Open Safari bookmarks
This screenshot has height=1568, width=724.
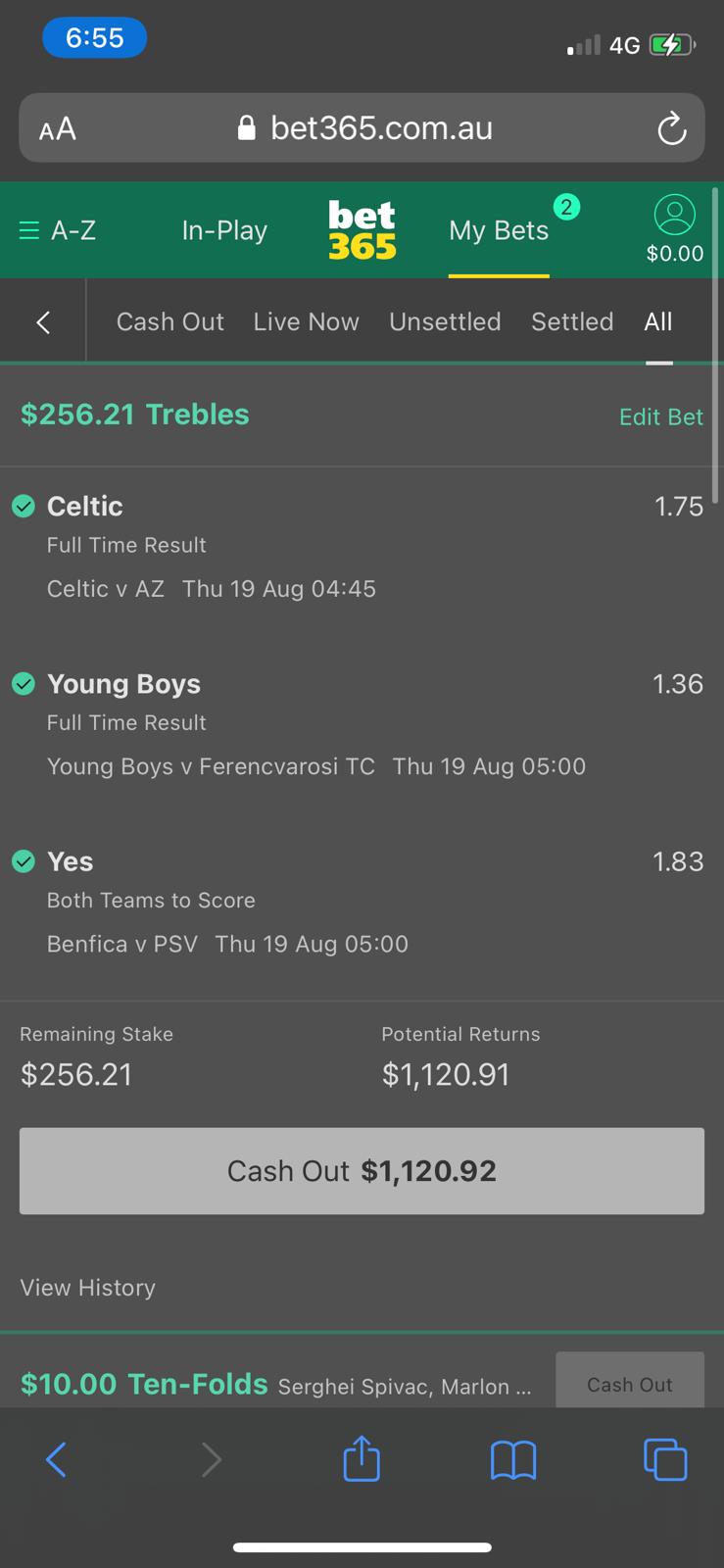[513, 1459]
